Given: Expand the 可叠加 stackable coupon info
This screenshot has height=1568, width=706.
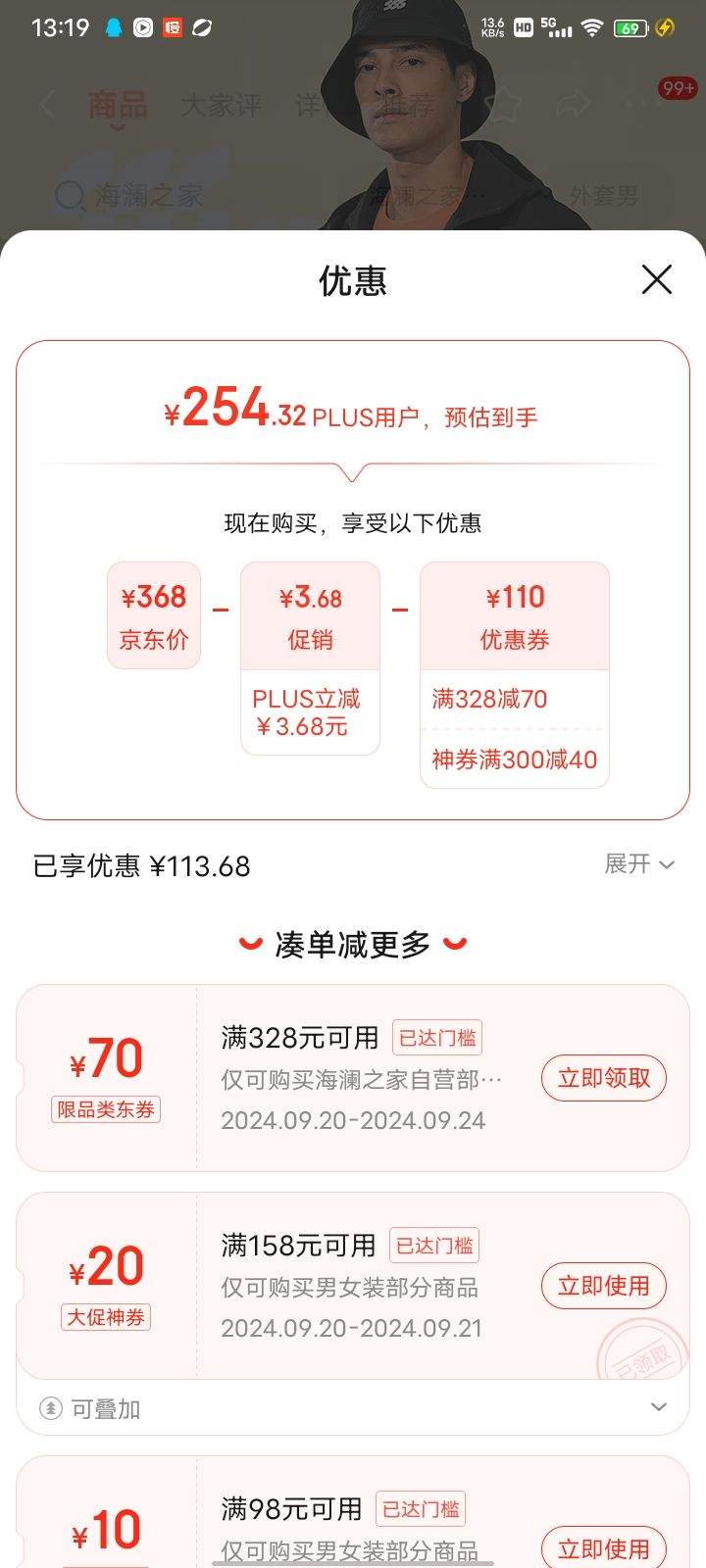Looking at the screenshot, I should point(658,1407).
